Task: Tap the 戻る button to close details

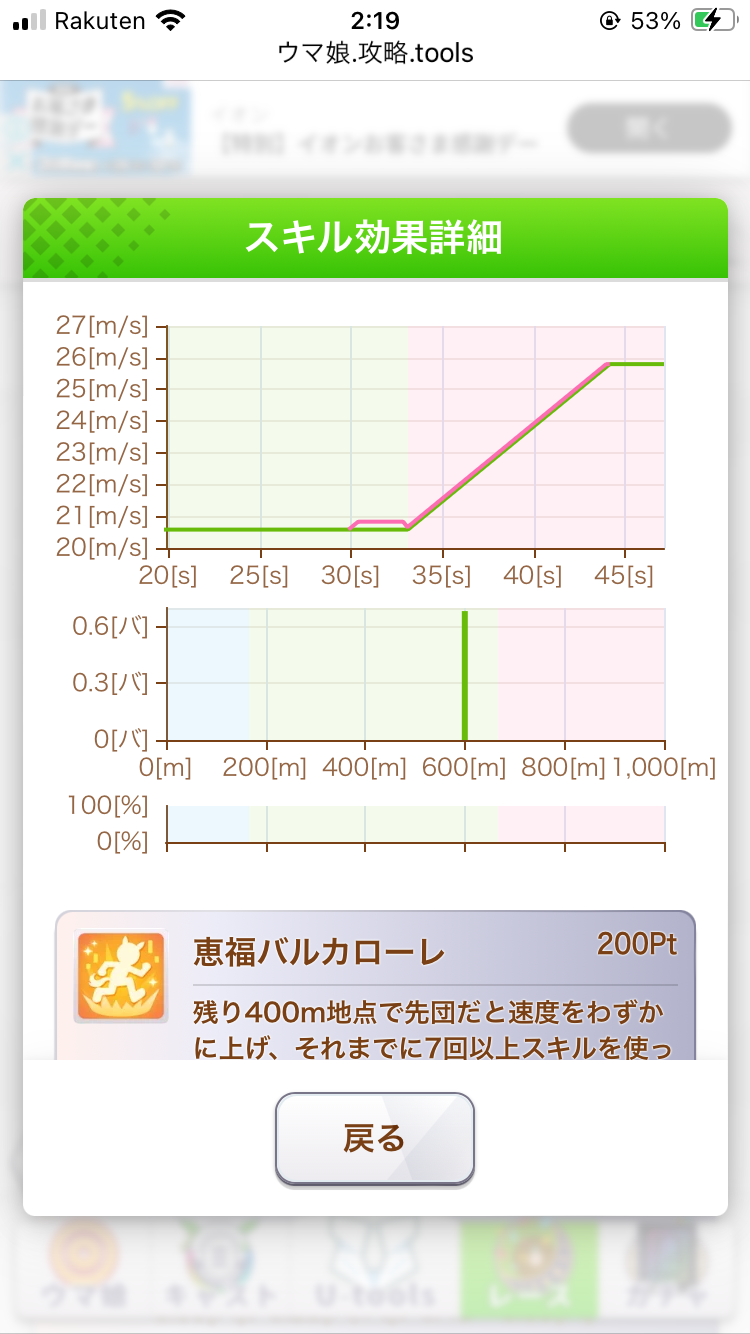Action: coord(374,1138)
